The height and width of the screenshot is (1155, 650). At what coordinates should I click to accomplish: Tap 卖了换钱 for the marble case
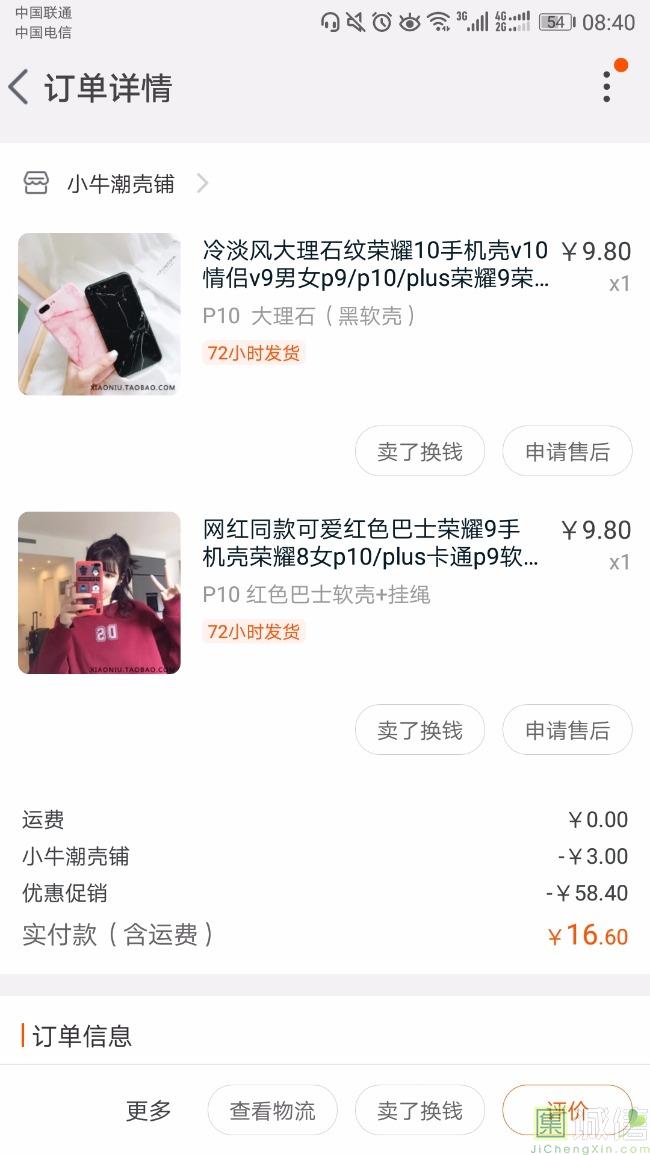(x=420, y=451)
